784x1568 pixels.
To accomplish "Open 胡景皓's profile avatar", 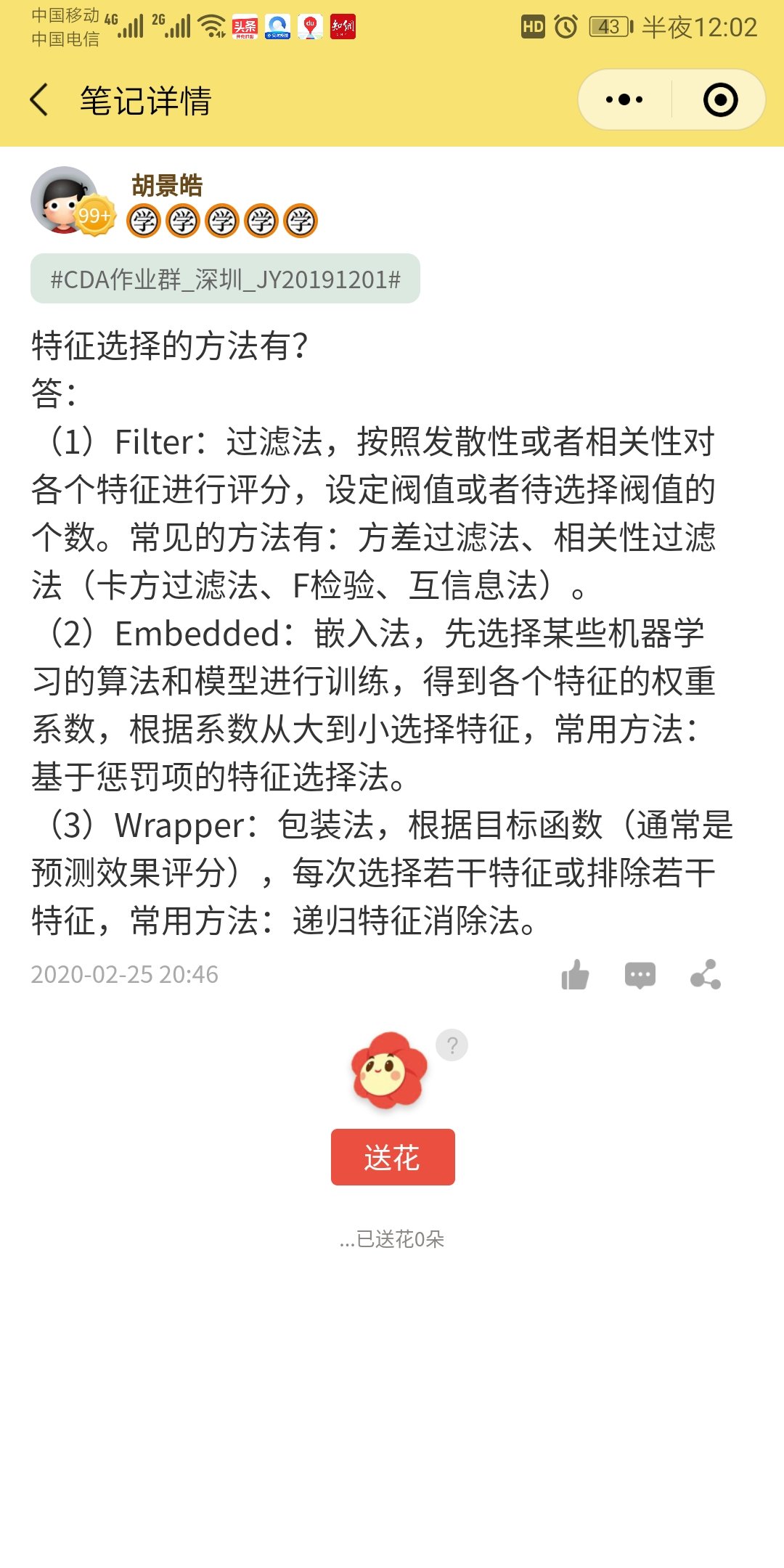I will click(65, 200).
